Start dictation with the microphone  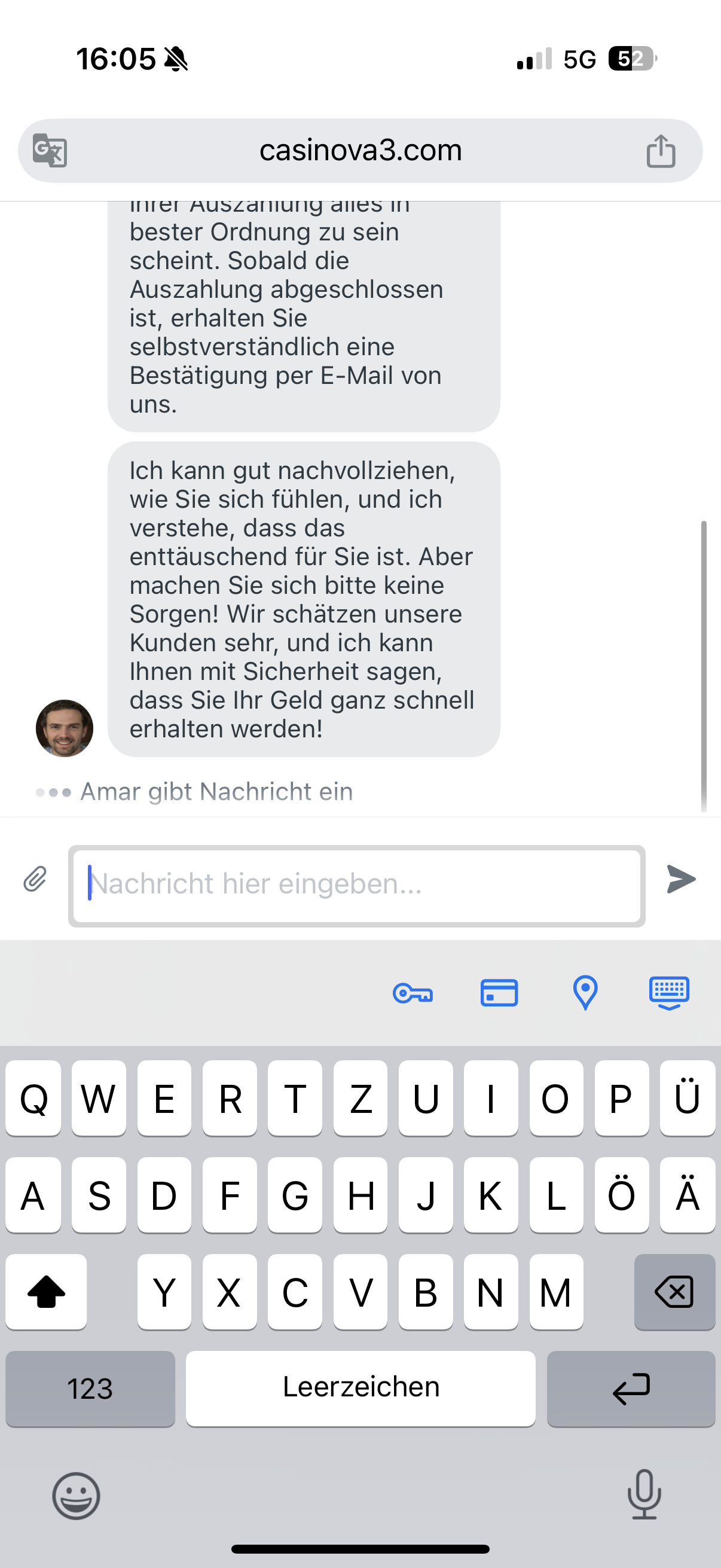point(644,1494)
